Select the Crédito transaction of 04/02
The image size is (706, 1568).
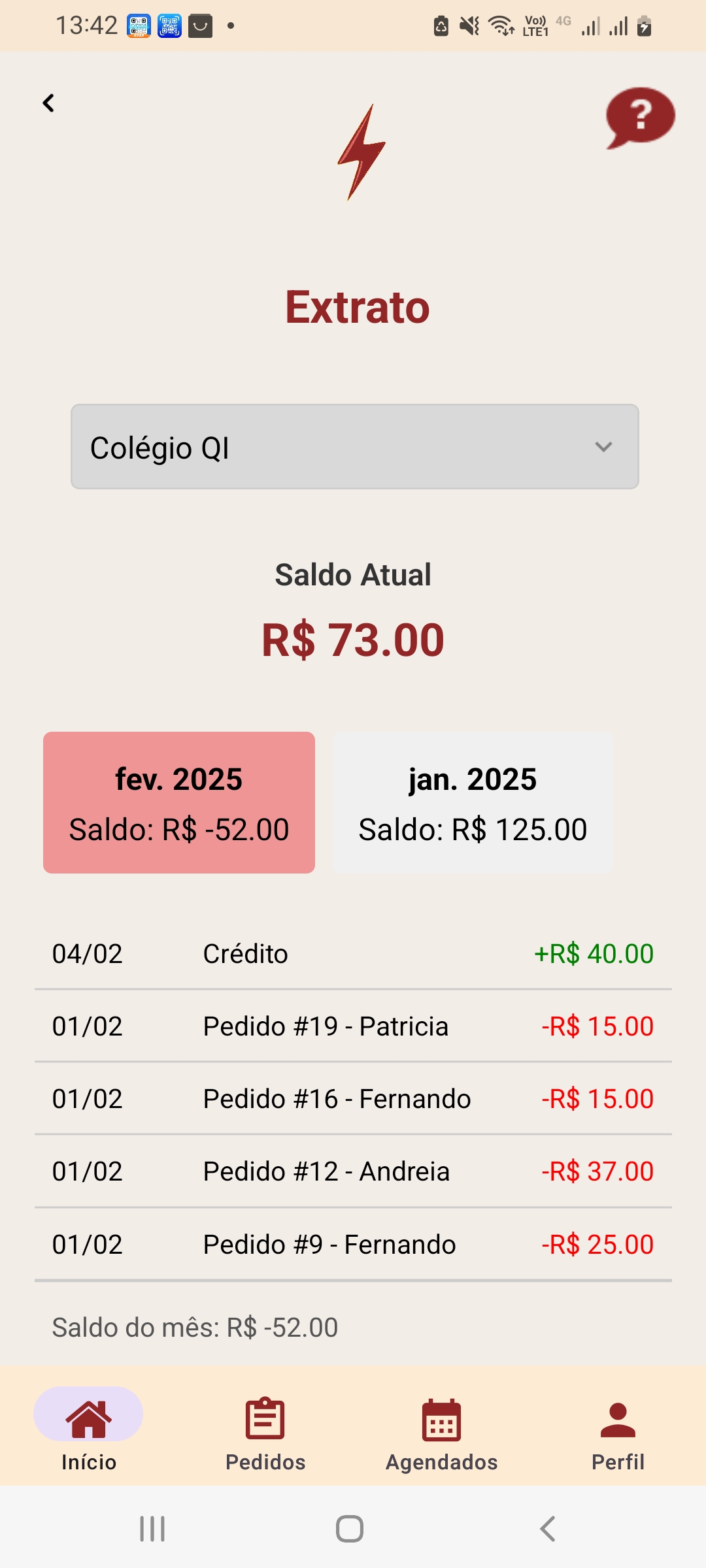point(353,954)
